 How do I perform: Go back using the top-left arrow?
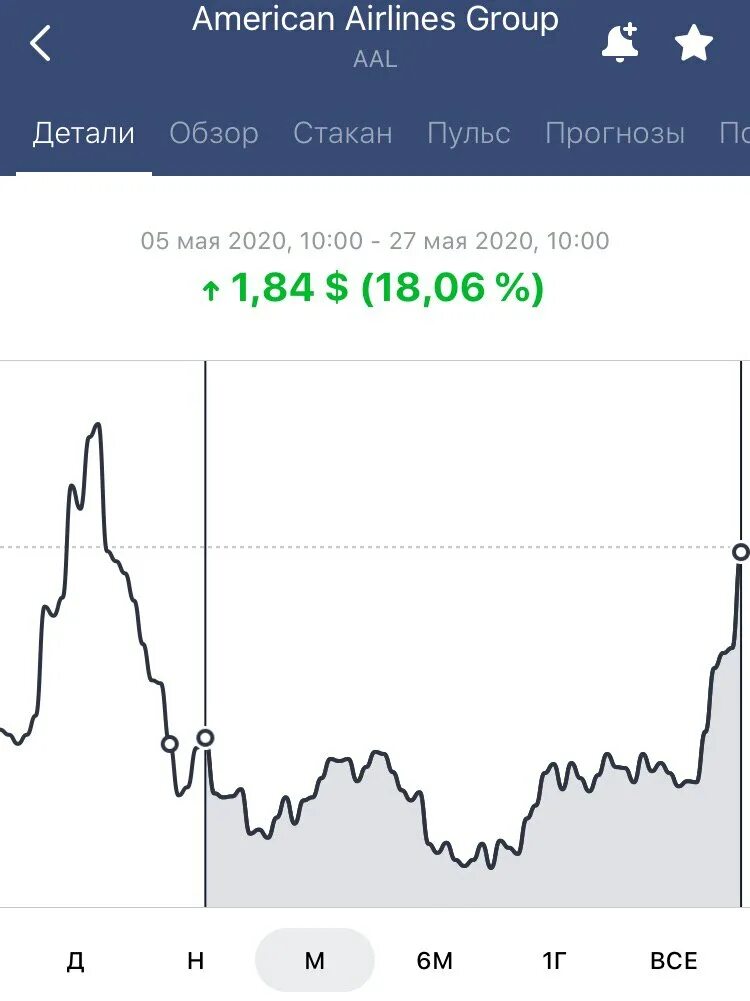40,44
